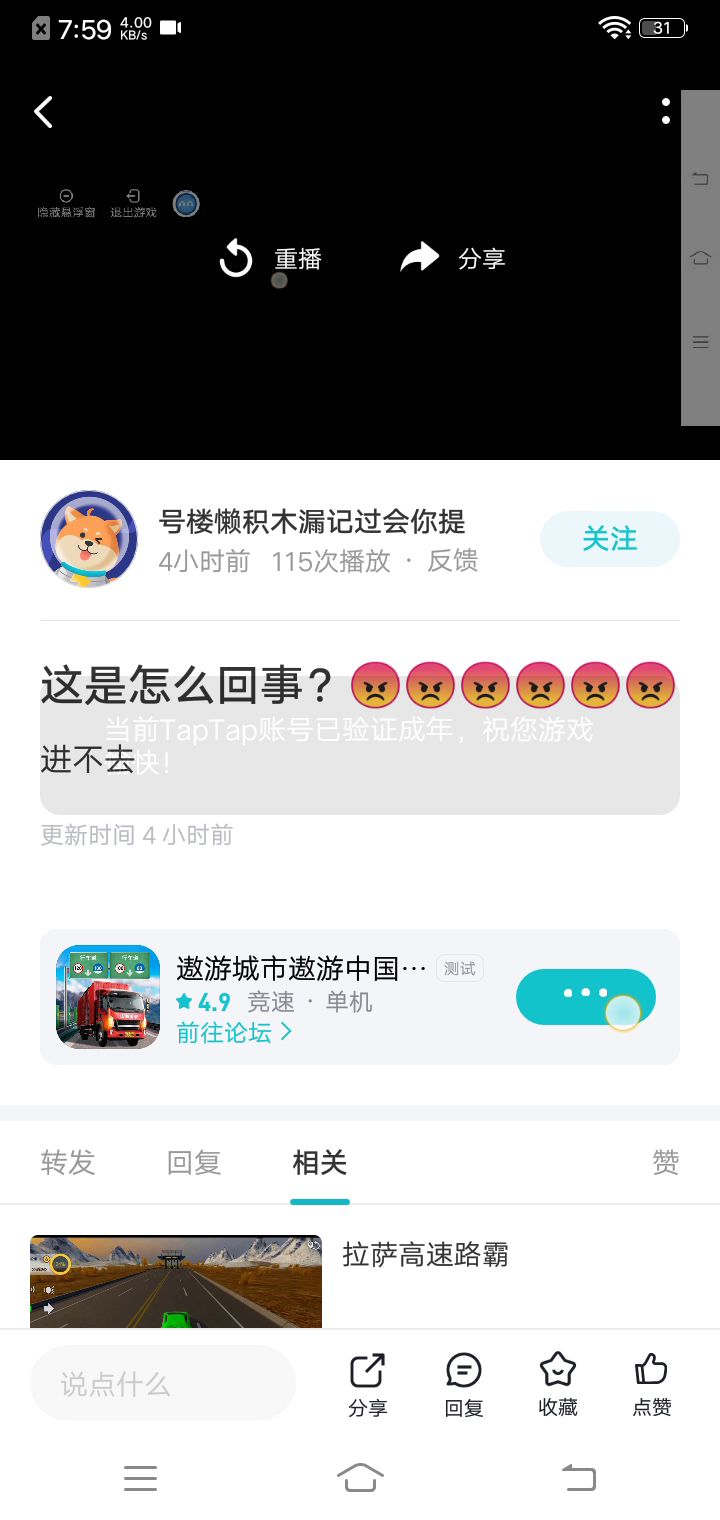Follow the author with the 关注 button
This screenshot has height=1520, width=720.
(x=609, y=539)
